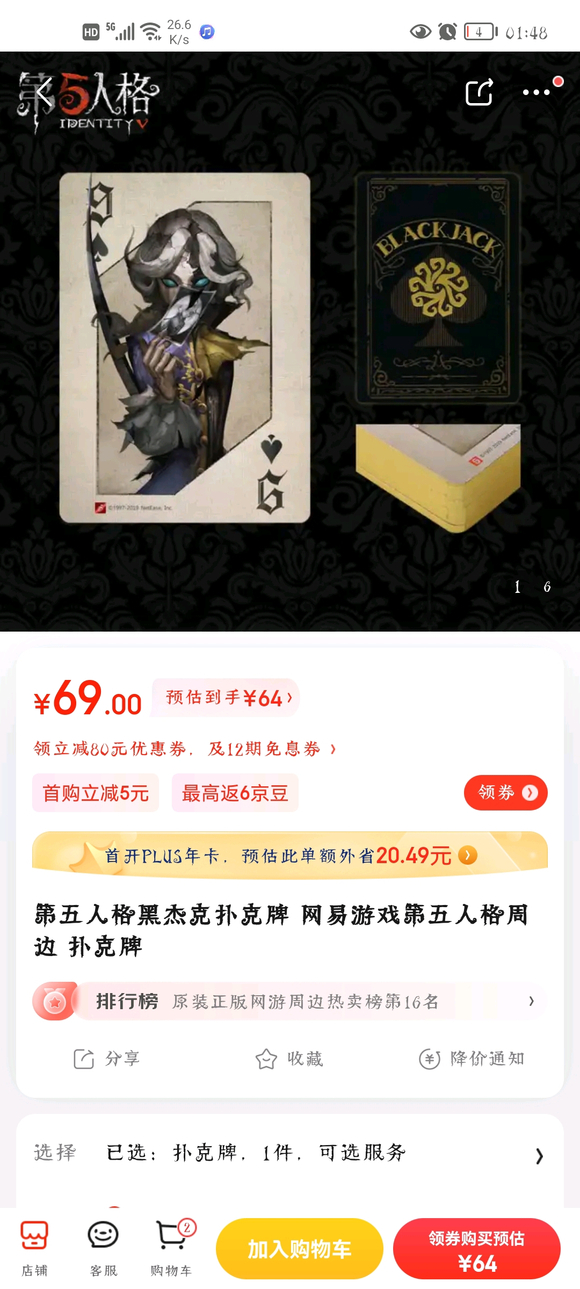The height and width of the screenshot is (1289, 580).
Task: Tap the 领券 button
Action: [505, 793]
